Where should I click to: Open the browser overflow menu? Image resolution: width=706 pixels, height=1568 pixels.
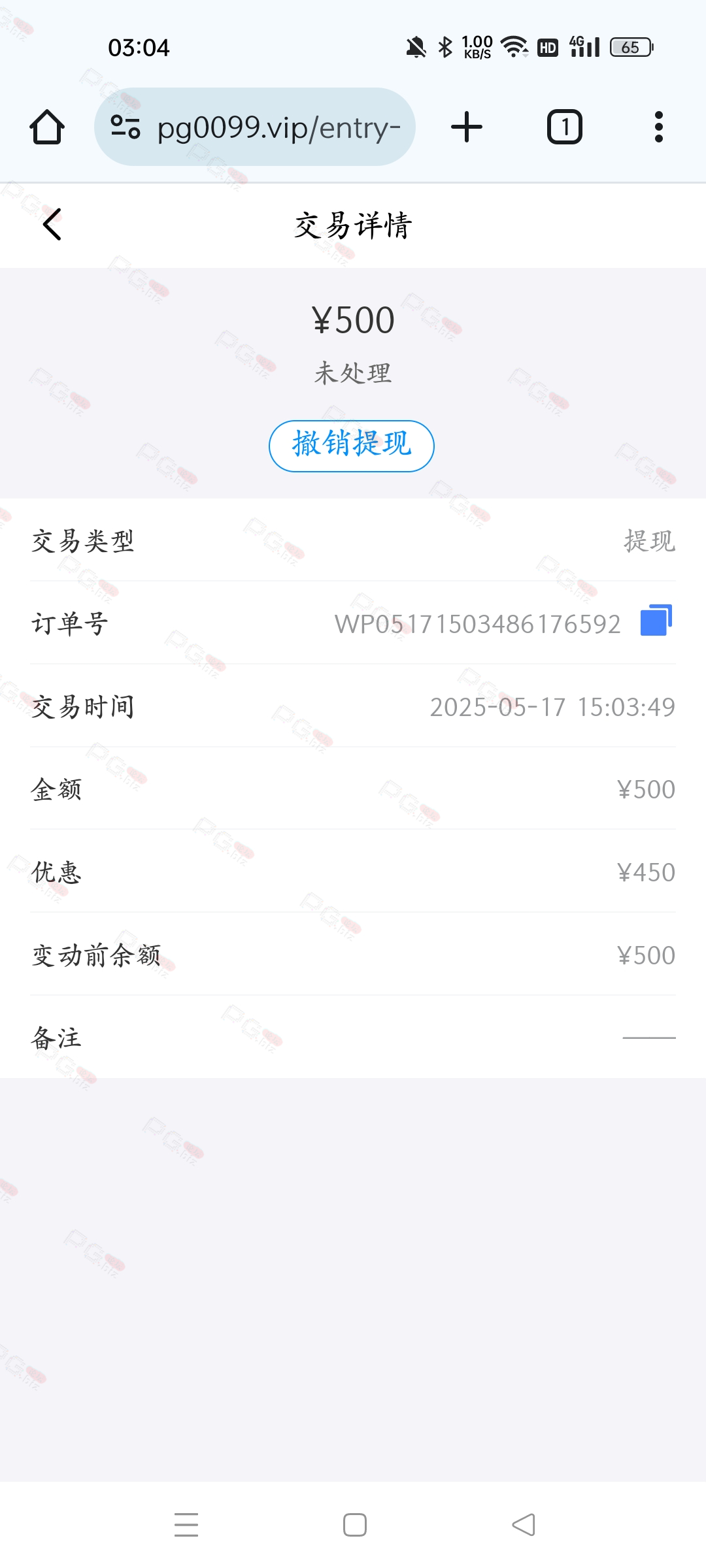659,127
